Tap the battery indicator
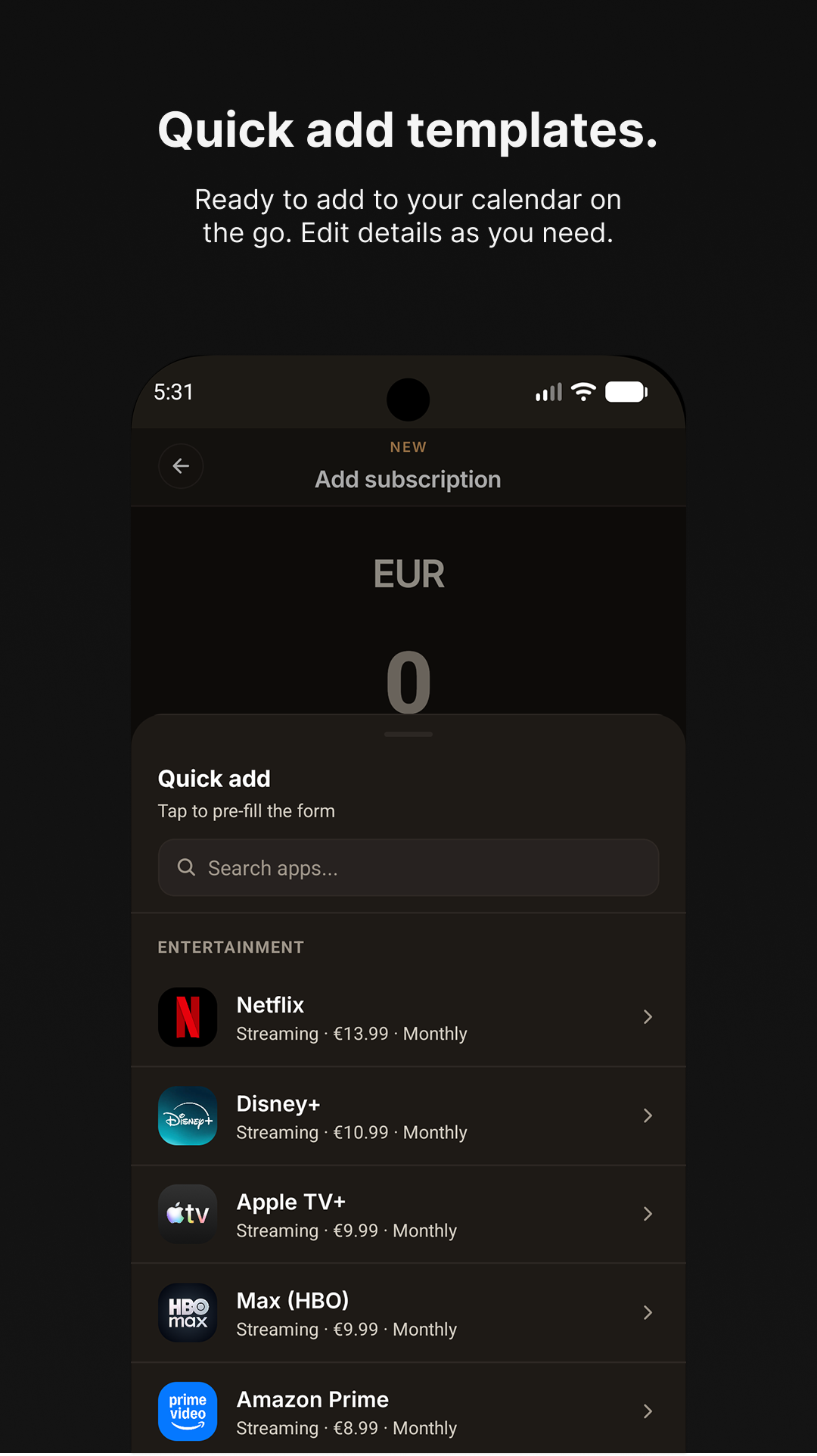 coord(626,392)
